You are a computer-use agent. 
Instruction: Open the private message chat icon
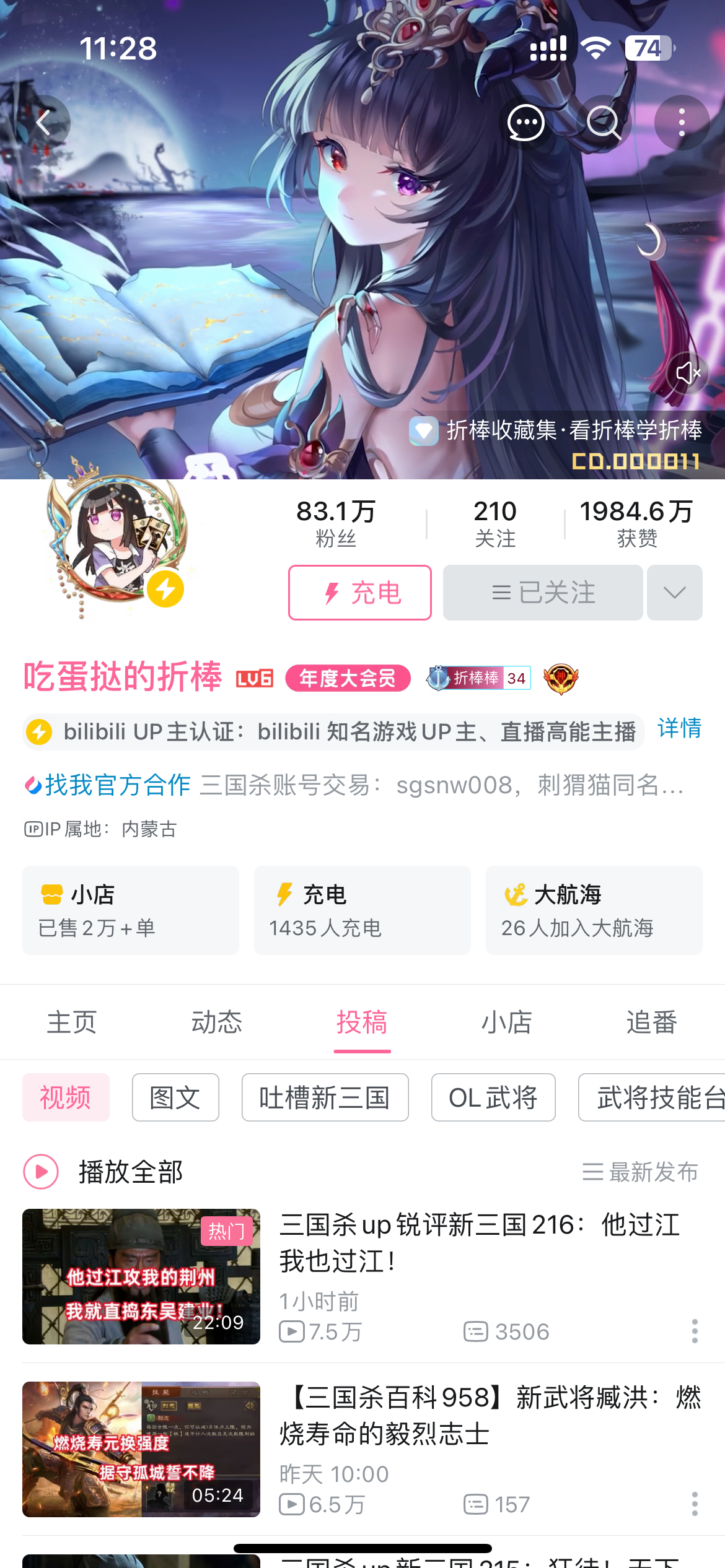[x=525, y=123]
